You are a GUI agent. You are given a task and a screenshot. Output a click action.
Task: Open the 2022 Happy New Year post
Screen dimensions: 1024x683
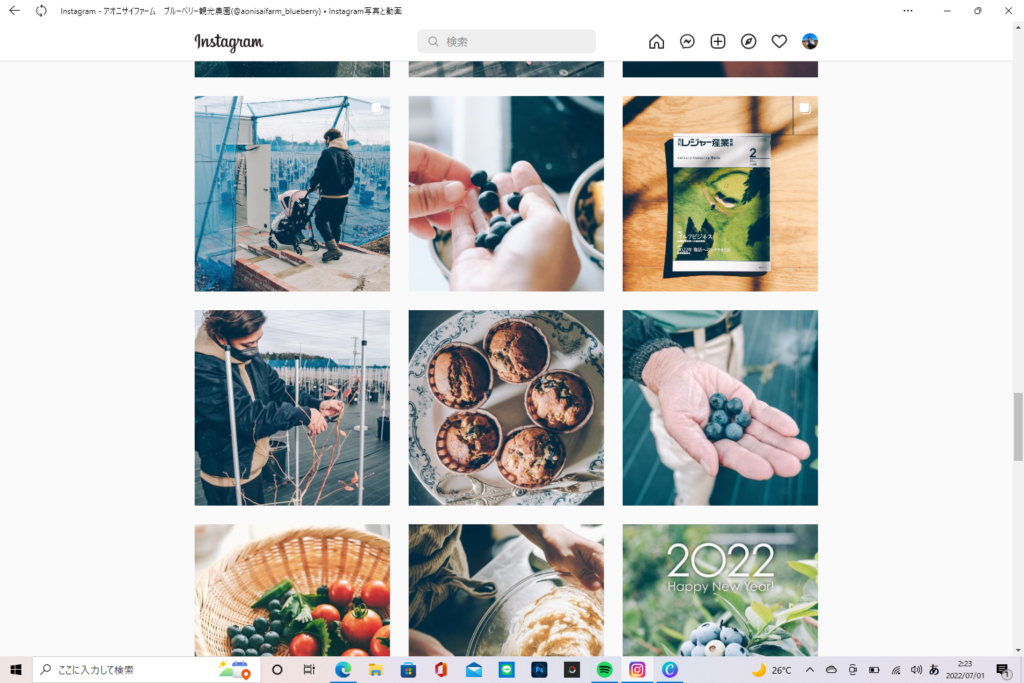[720, 589]
